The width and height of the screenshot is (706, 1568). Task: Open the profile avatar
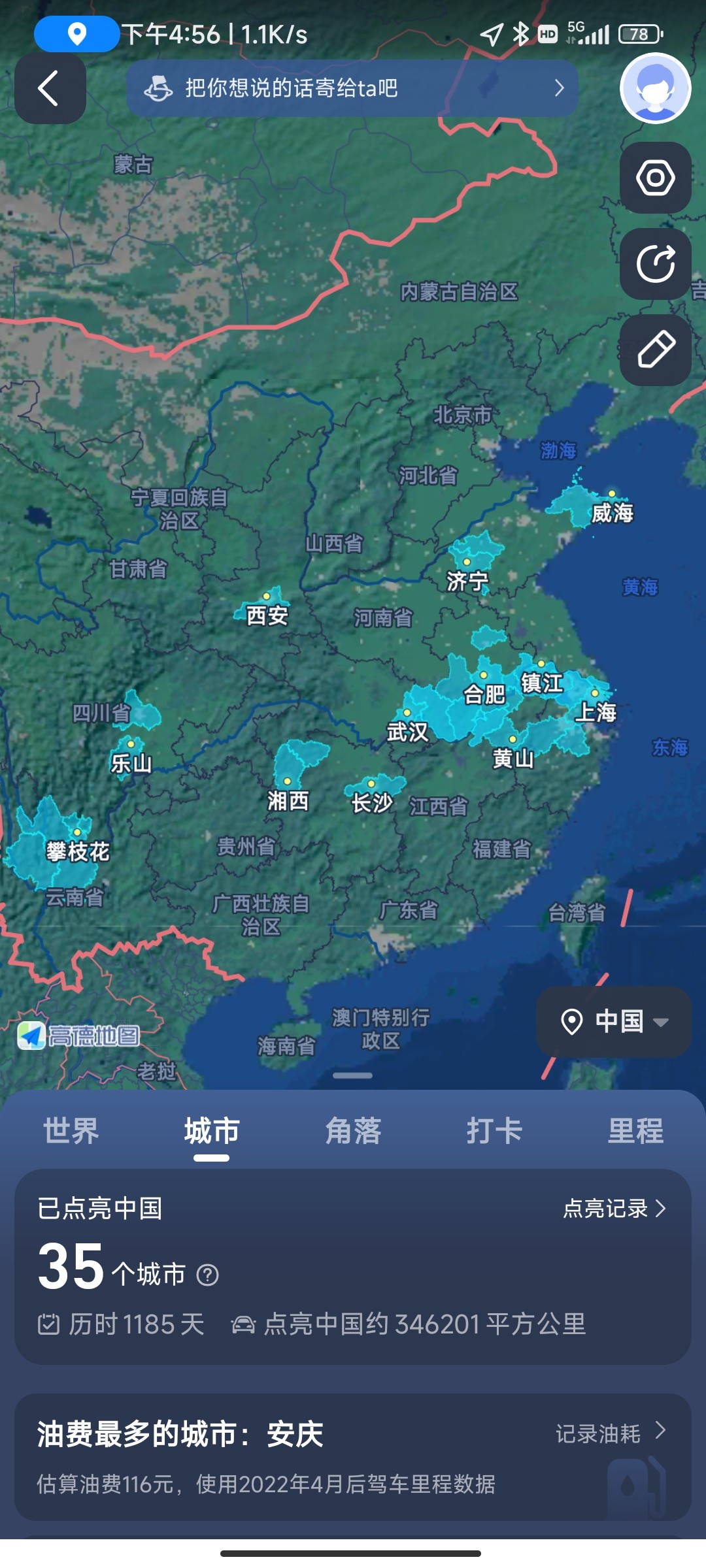pos(655,88)
